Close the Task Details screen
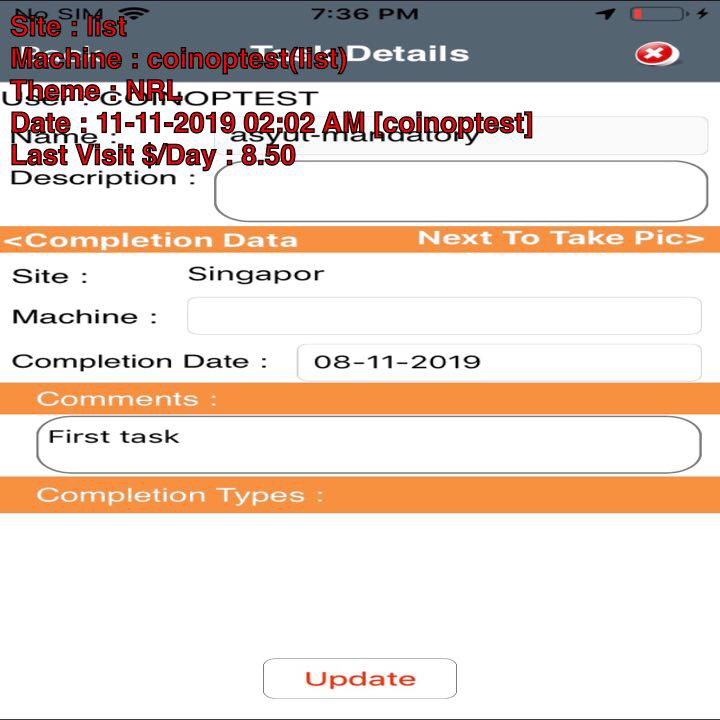The height and width of the screenshot is (720, 720). point(656,54)
